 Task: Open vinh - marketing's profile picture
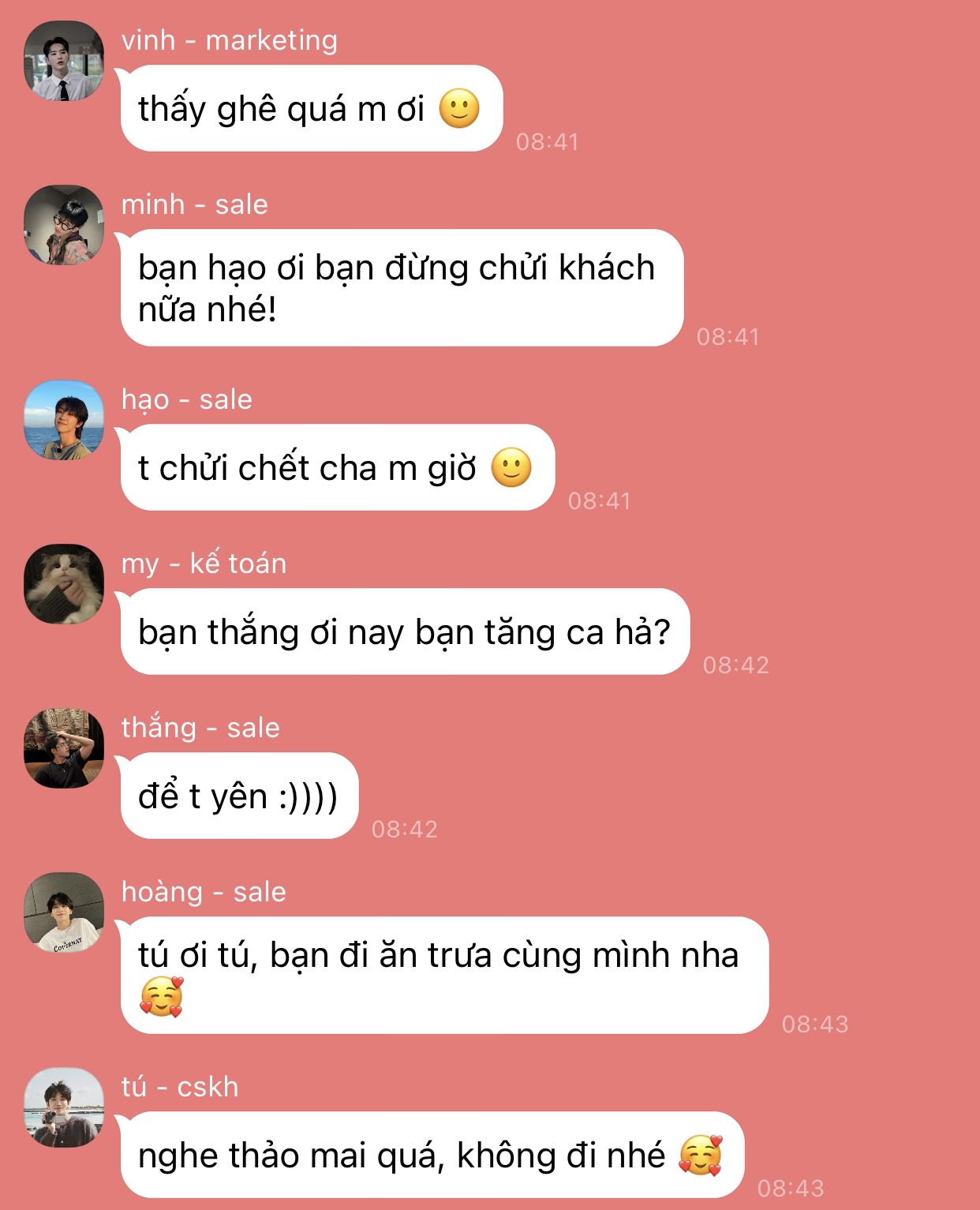(x=64, y=62)
